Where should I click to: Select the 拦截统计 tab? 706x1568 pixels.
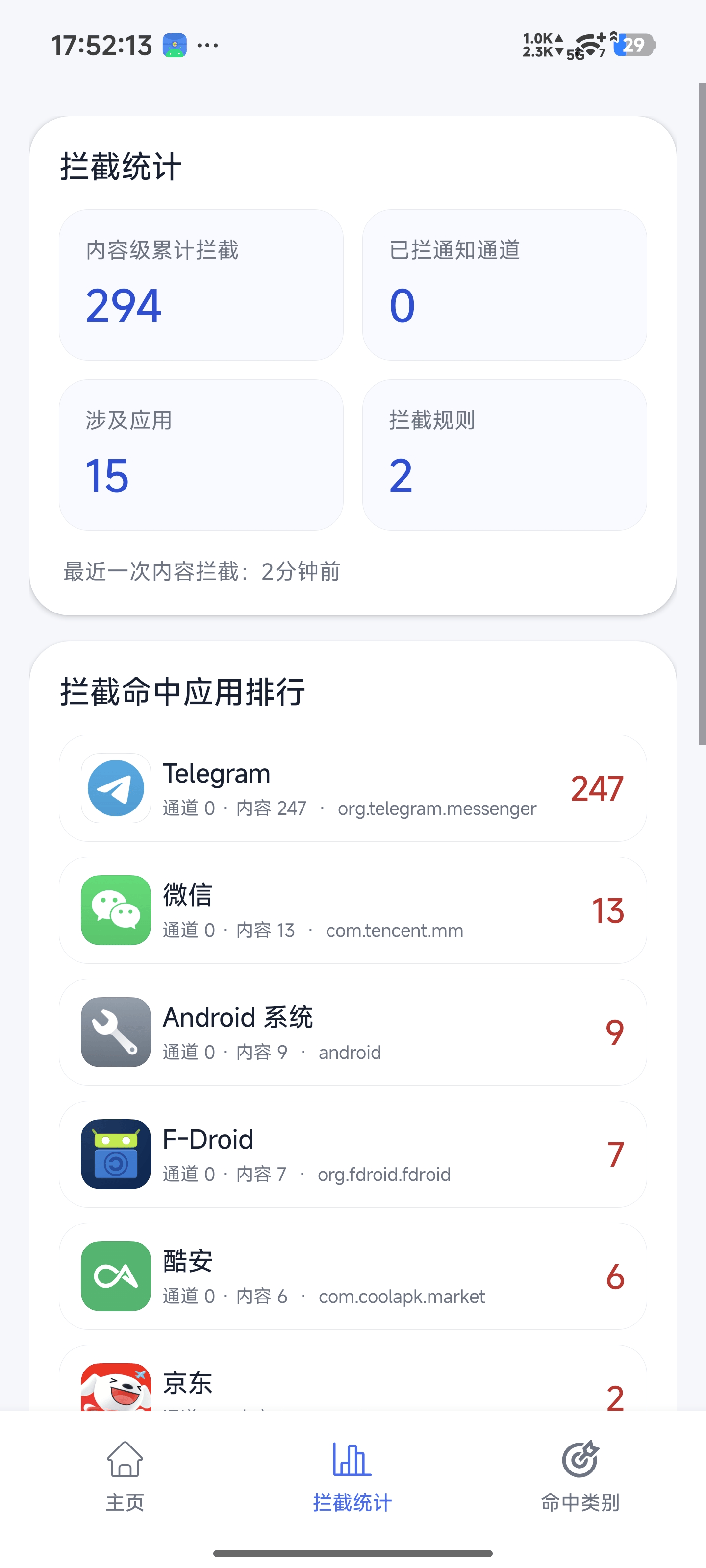click(352, 1476)
